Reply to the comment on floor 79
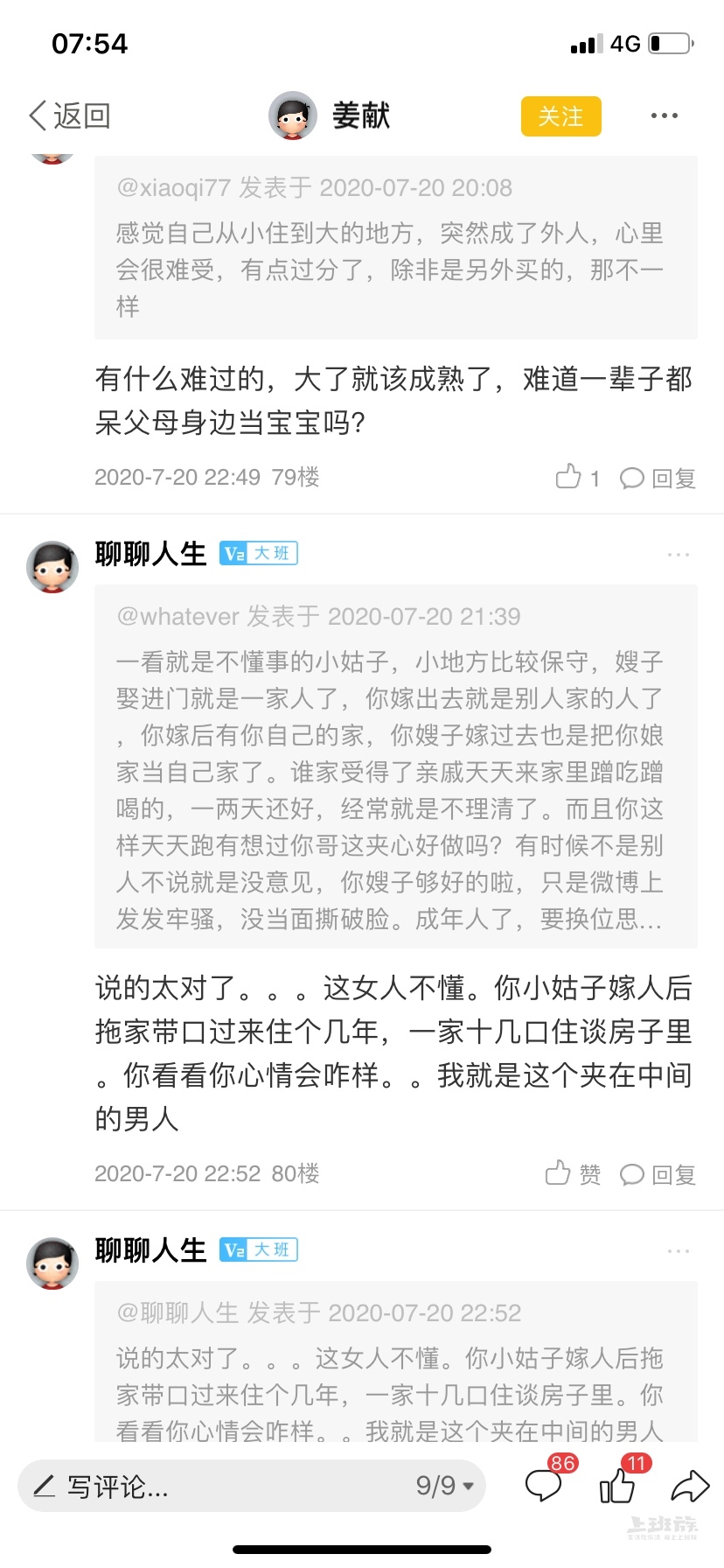 coord(658,478)
